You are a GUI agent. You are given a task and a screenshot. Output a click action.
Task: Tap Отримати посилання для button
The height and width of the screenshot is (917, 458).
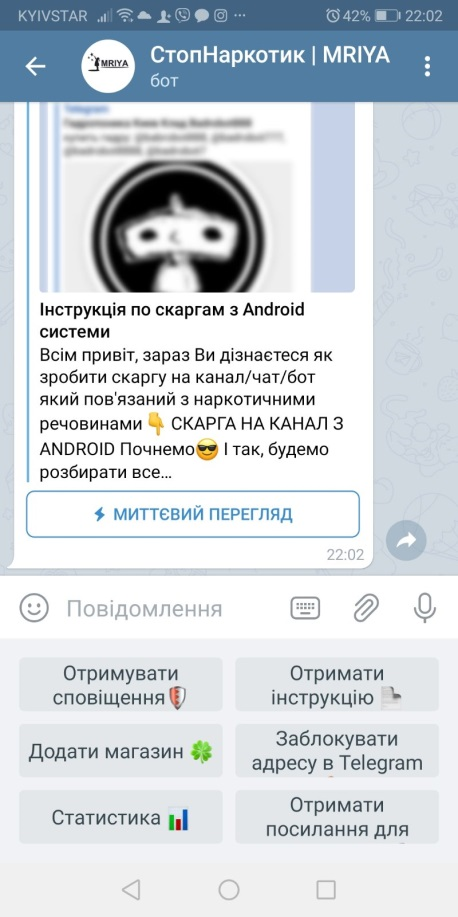(337, 817)
